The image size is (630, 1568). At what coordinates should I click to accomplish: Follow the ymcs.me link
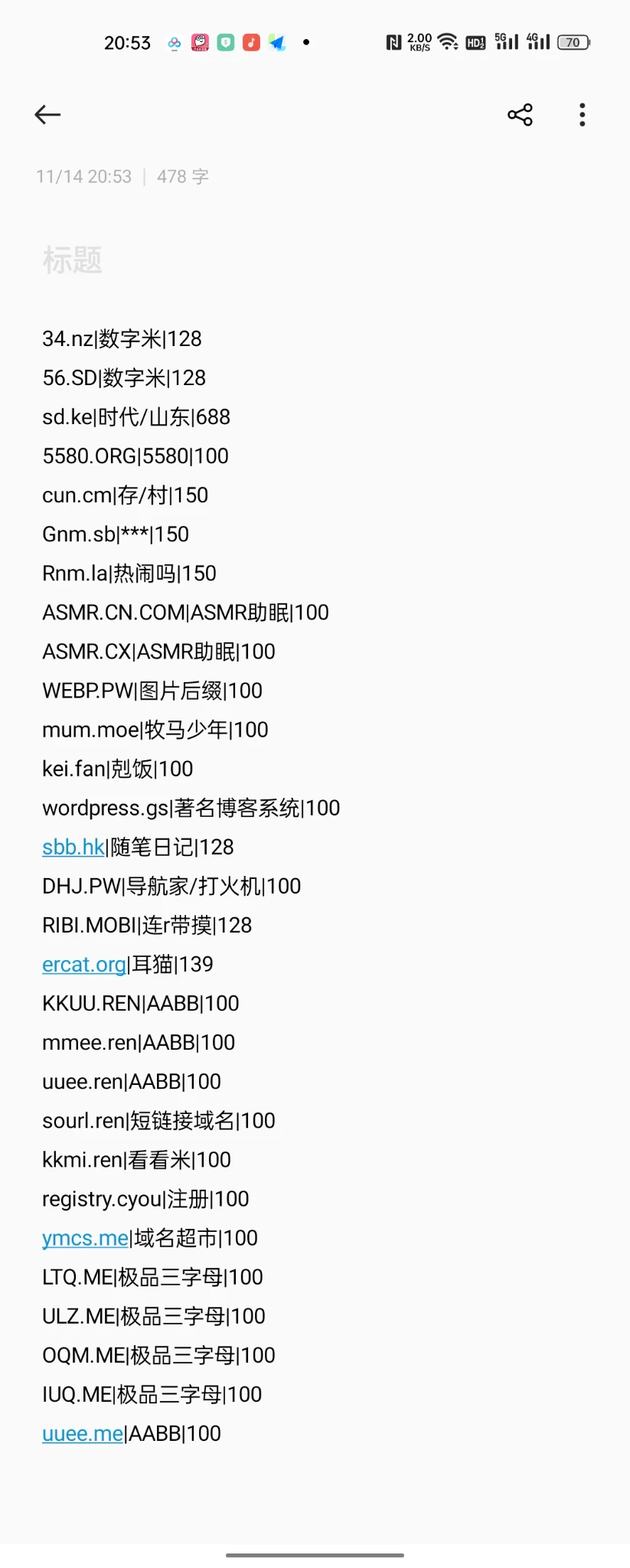coord(85,1238)
